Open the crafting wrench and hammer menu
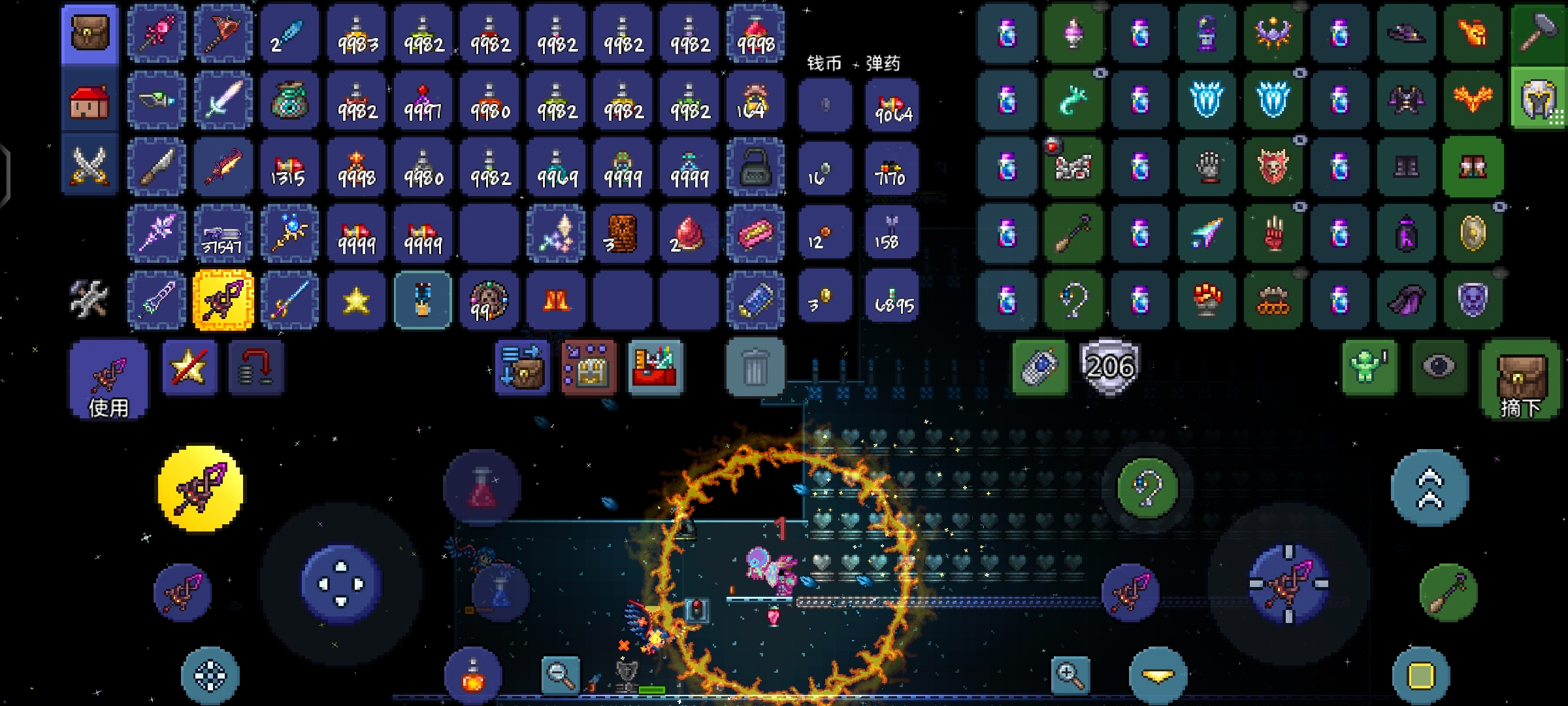The image size is (1568, 706). click(x=90, y=299)
